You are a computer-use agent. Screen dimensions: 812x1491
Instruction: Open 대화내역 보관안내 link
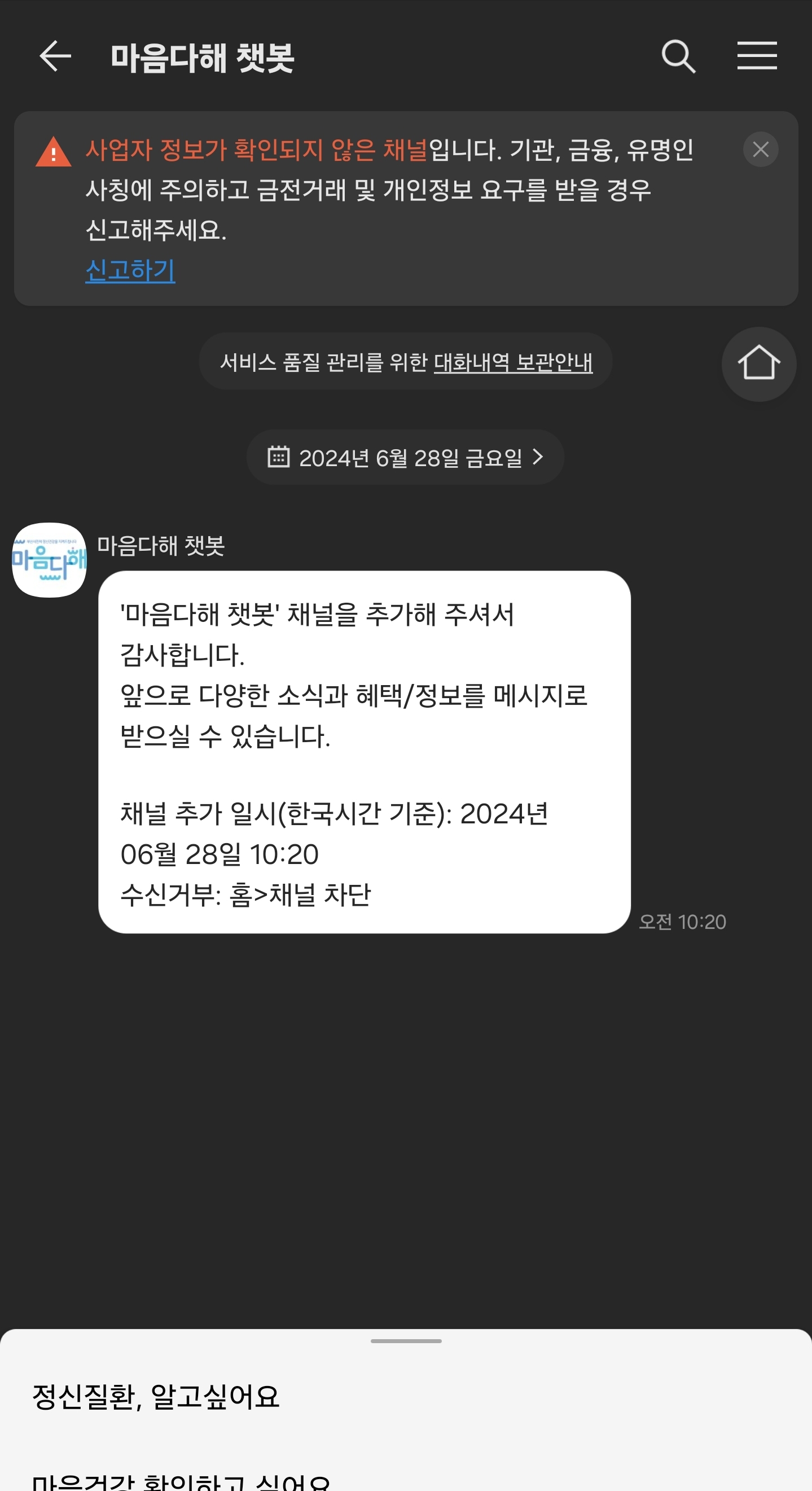(513, 362)
